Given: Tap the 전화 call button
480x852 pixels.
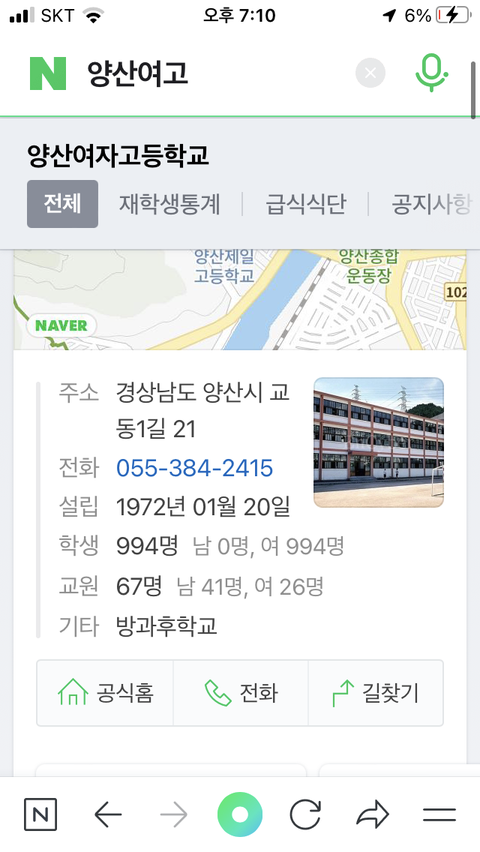Looking at the screenshot, I should [x=241, y=693].
